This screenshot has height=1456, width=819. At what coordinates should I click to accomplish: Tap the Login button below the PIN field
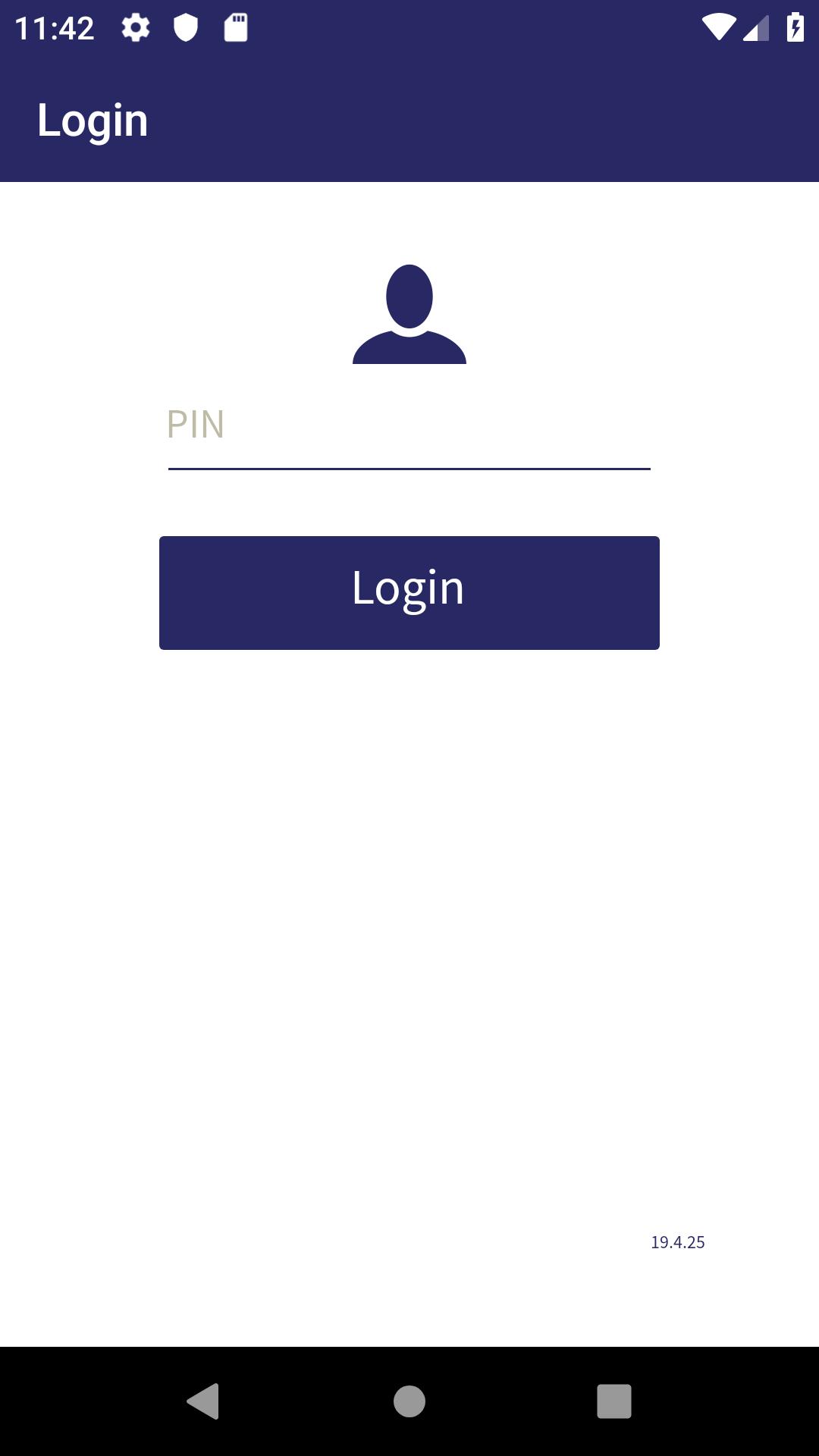coord(409,593)
